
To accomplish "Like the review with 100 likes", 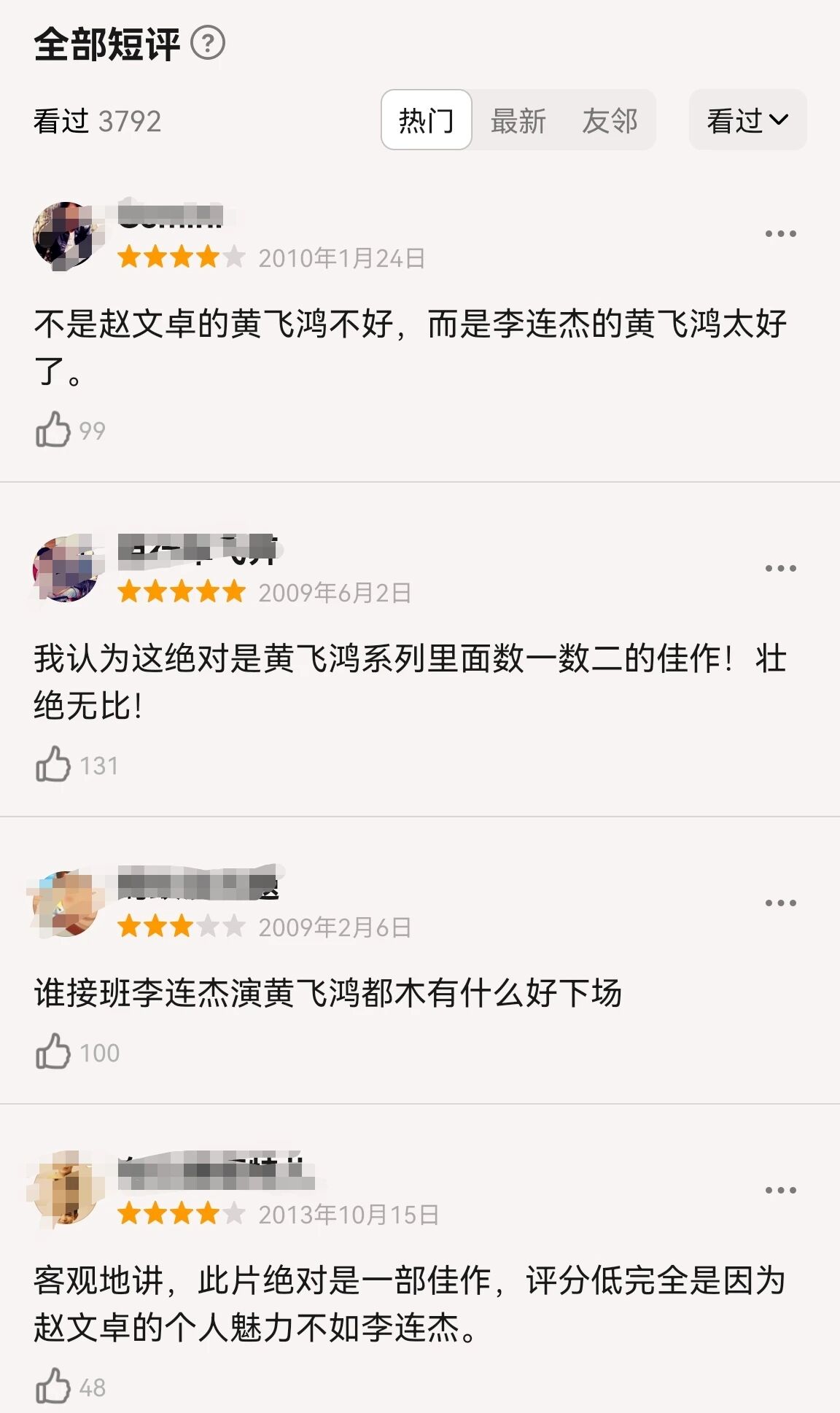I will [x=53, y=1051].
